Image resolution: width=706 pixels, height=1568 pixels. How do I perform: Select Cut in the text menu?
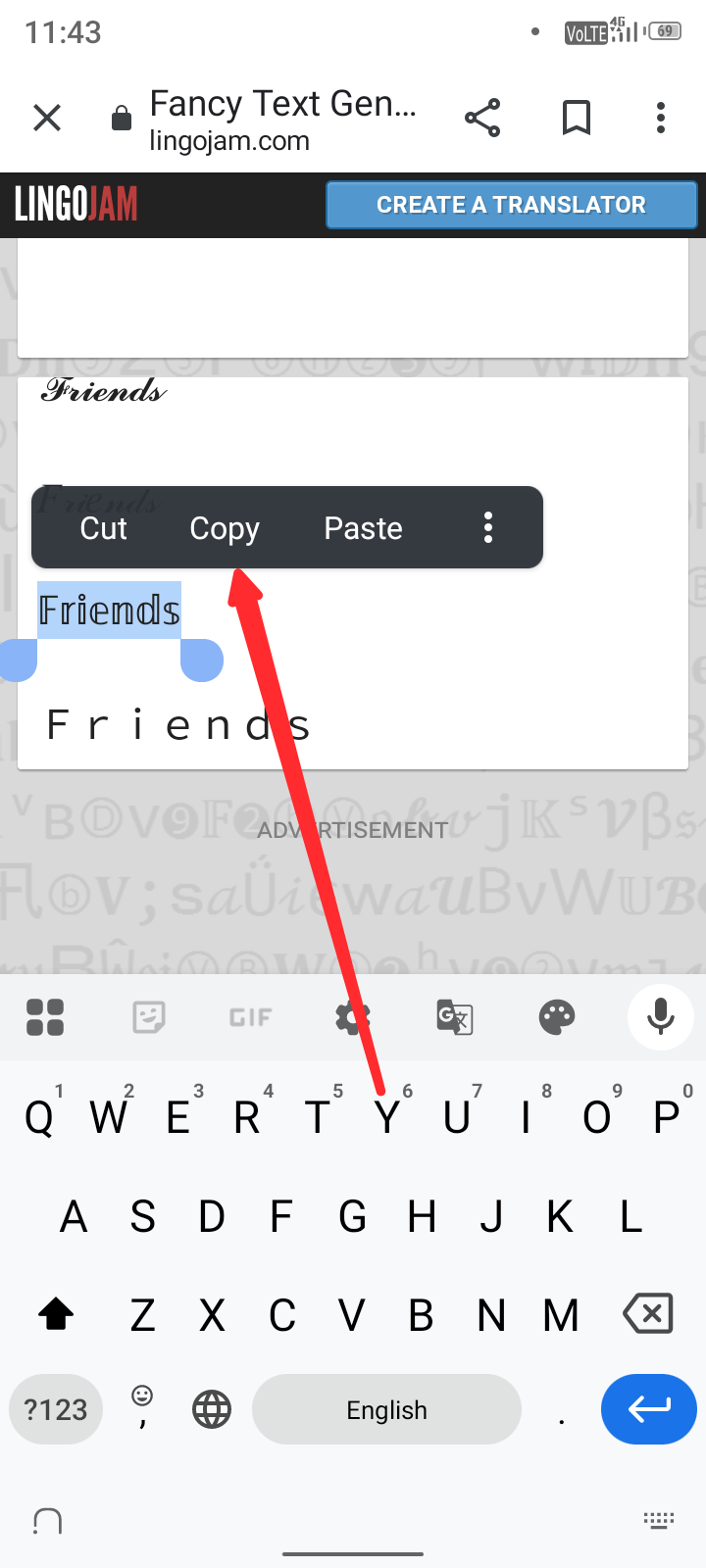(x=104, y=528)
